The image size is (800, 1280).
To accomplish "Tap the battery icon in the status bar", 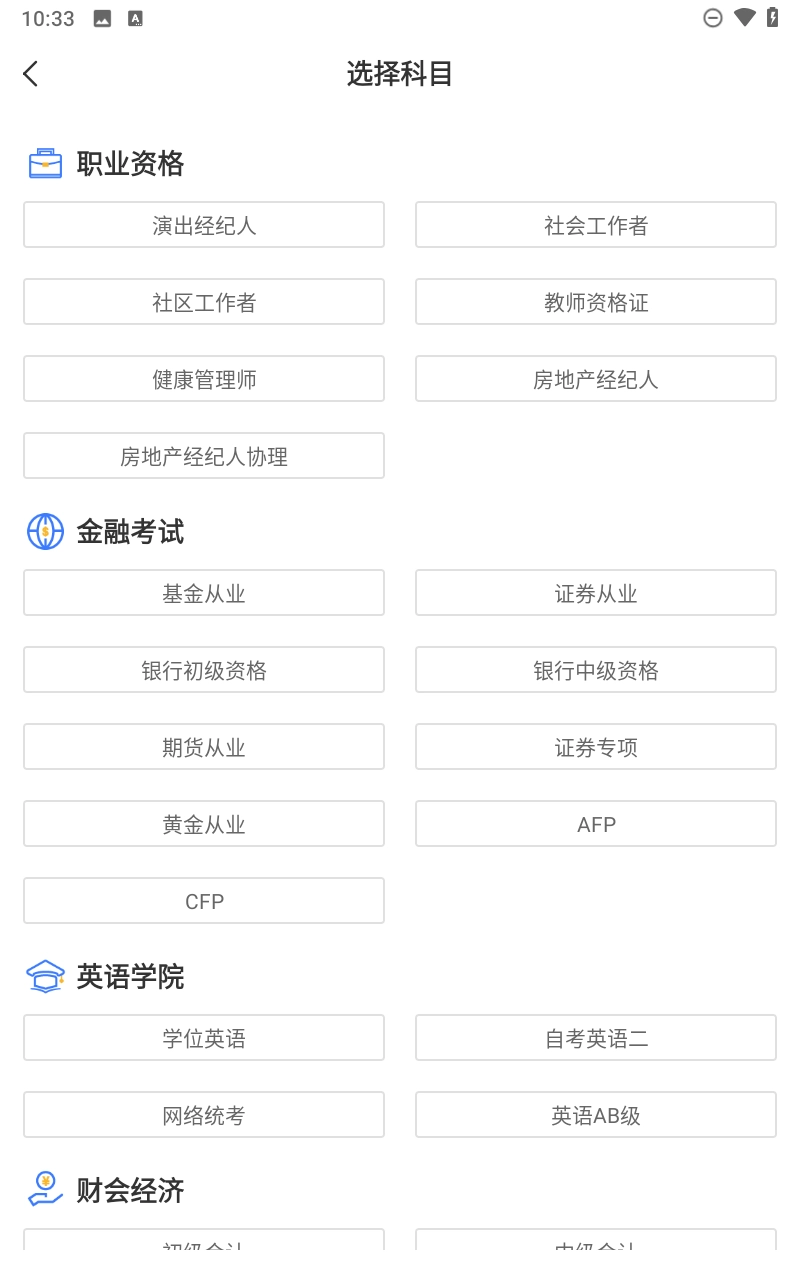I will pos(770,17).
